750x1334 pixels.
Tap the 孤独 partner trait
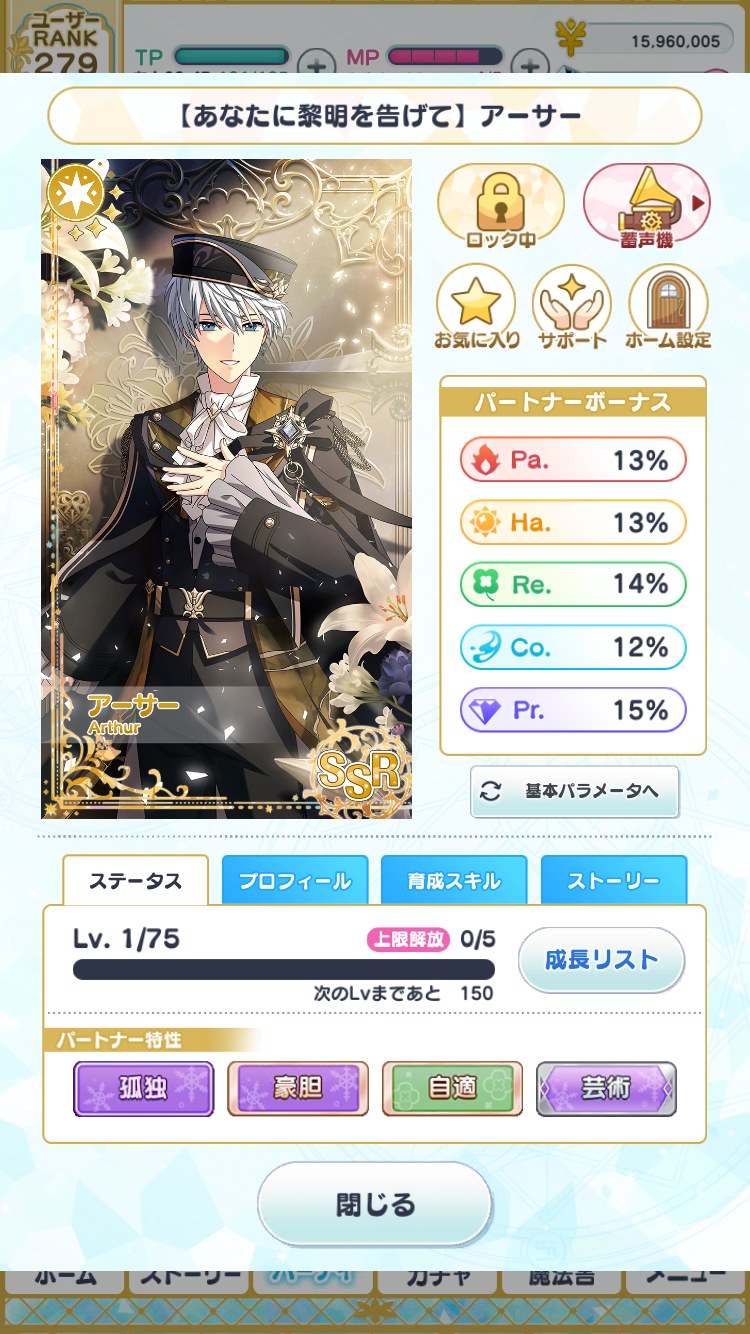click(143, 1088)
